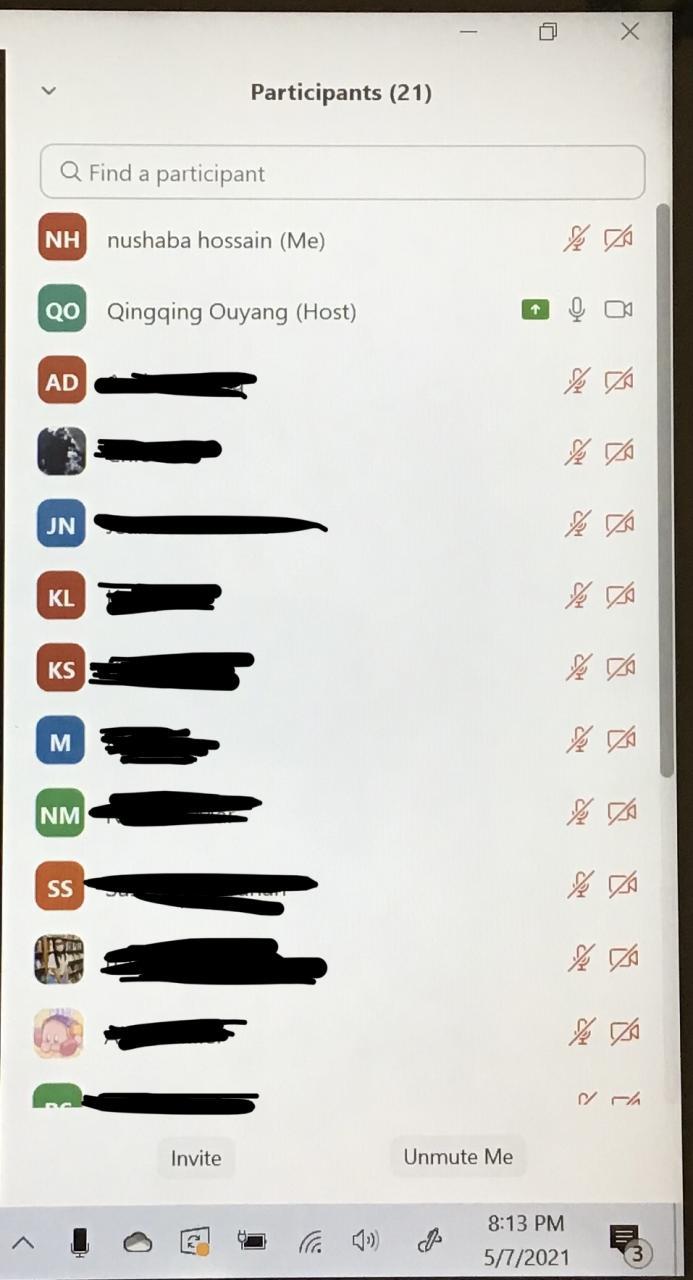Image resolution: width=693 pixels, height=1280 pixels.
Task: Tap the Unmute Me button
Action: pyautogui.click(x=458, y=1156)
